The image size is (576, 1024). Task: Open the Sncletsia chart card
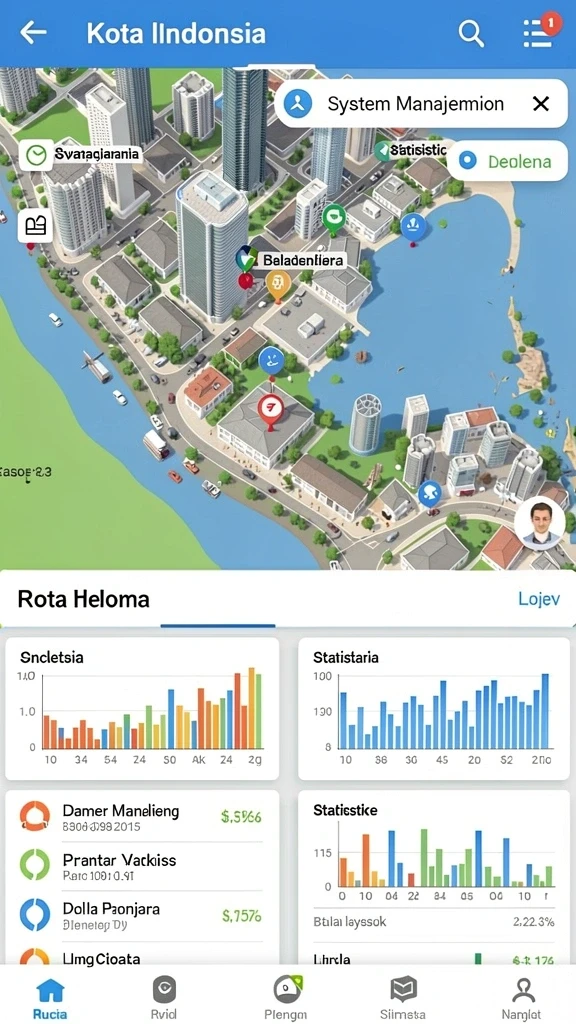point(142,709)
